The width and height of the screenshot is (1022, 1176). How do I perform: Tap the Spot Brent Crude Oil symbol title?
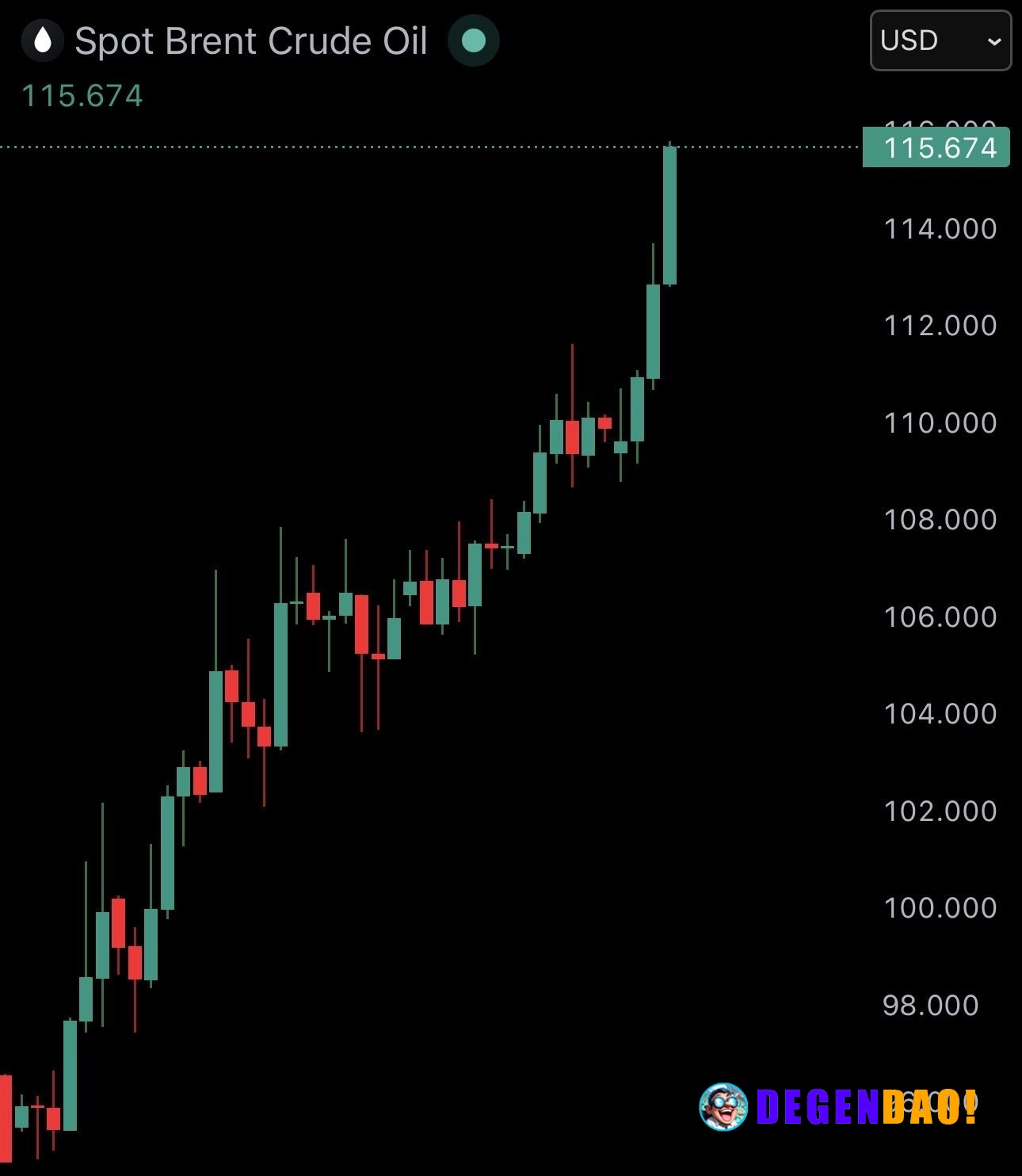pyautogui.click(x=250, y=41)
